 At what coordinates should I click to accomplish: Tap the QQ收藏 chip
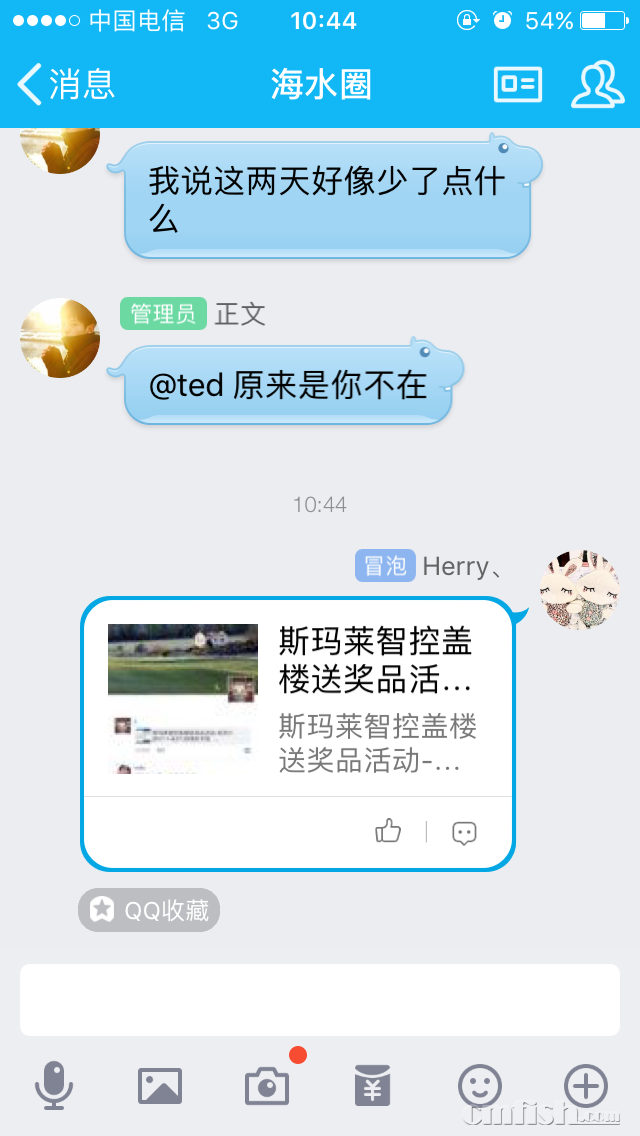149,910
